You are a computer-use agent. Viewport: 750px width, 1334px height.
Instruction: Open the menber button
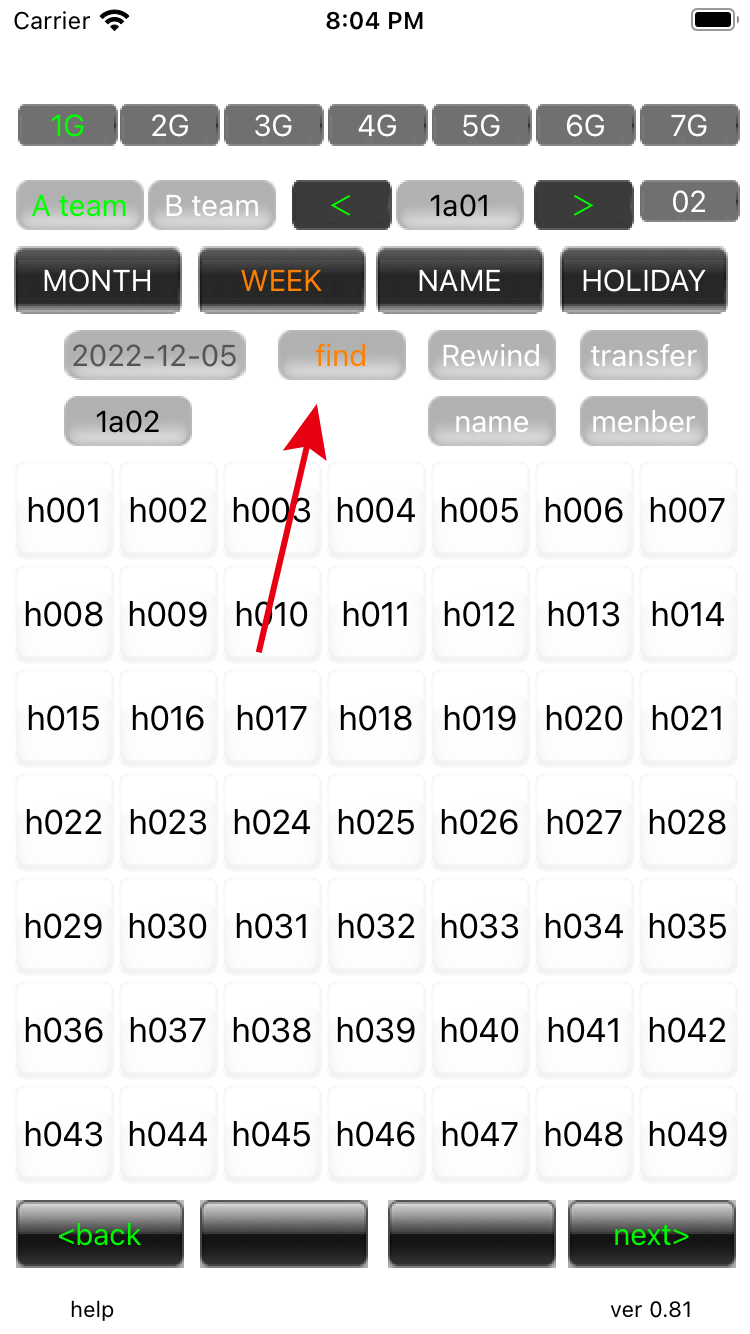(643, 422)
